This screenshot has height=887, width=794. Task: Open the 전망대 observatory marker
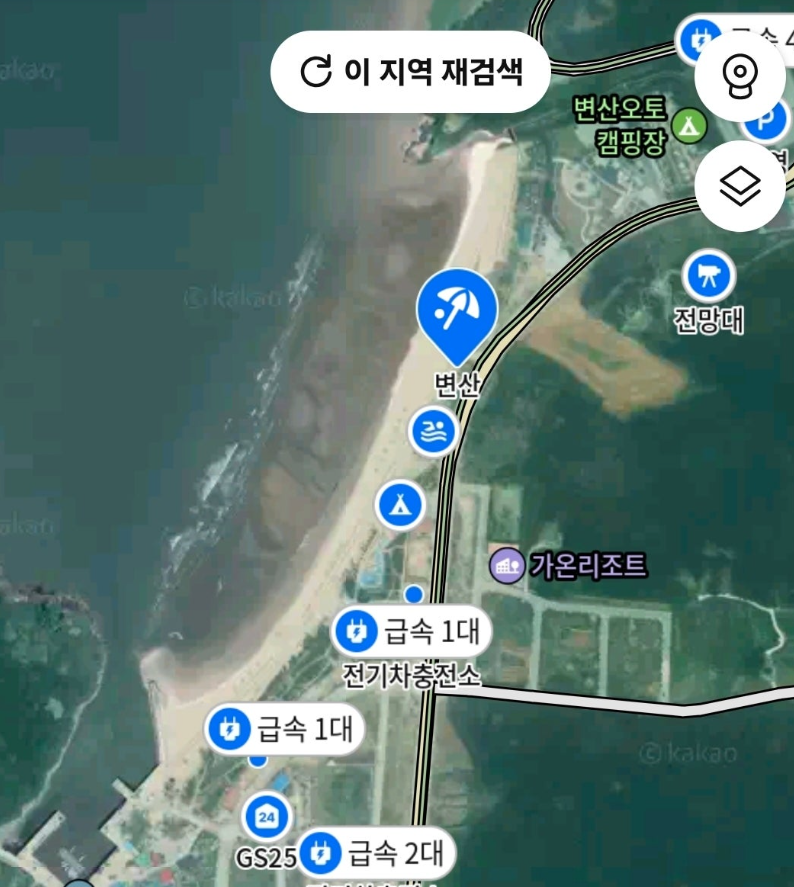[x=709, y=276]
